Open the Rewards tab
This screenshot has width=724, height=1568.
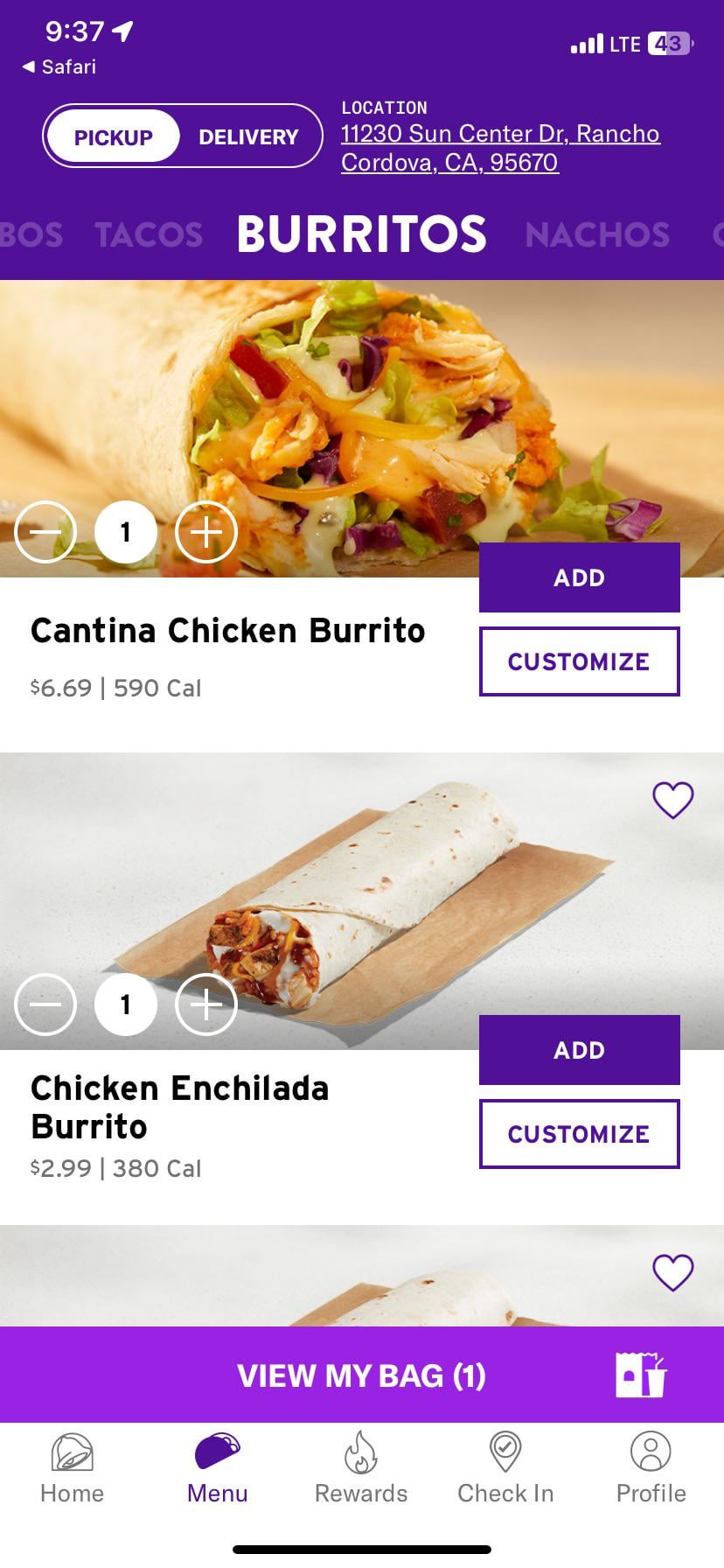click(x=361, y=1470)
